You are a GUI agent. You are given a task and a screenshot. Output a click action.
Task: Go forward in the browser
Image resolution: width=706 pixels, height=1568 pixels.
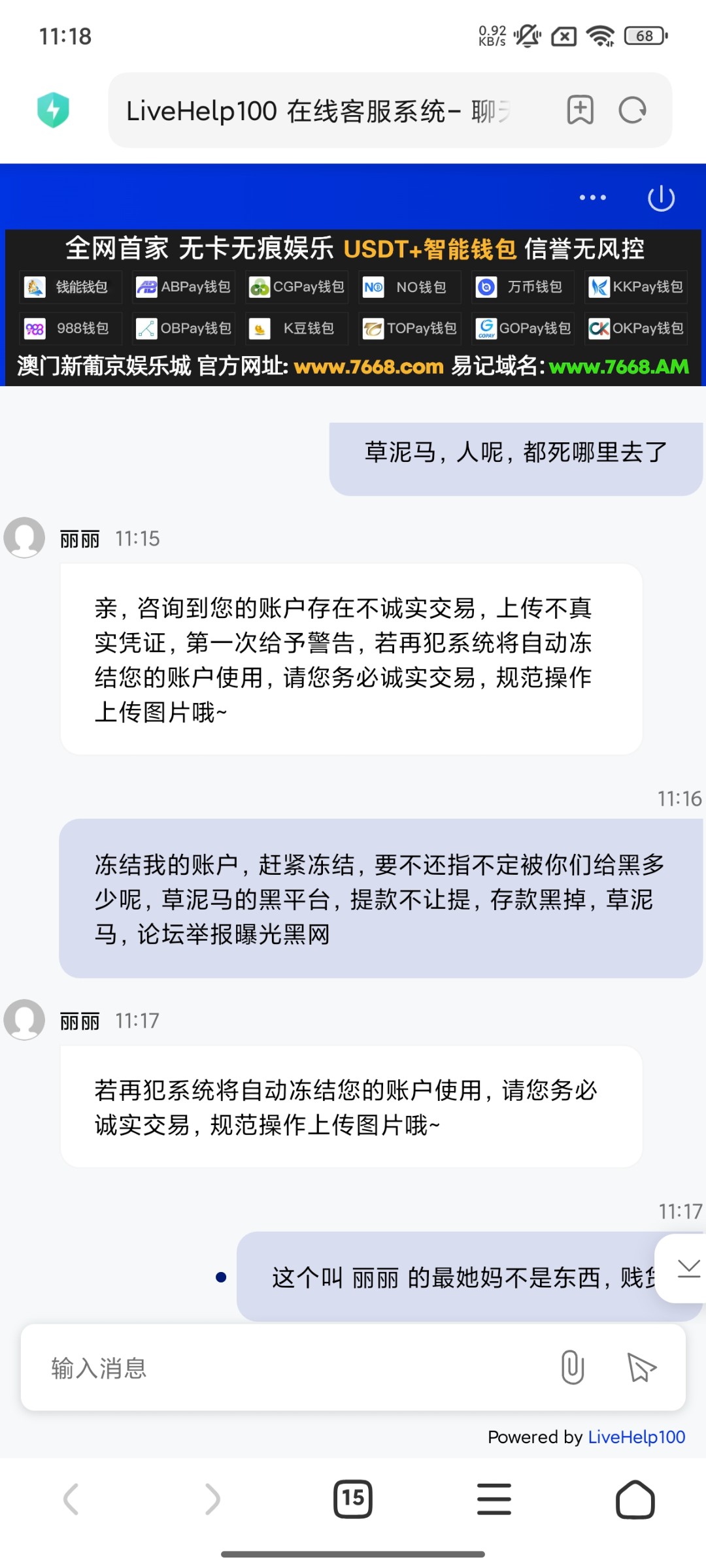click(212, 1499)
